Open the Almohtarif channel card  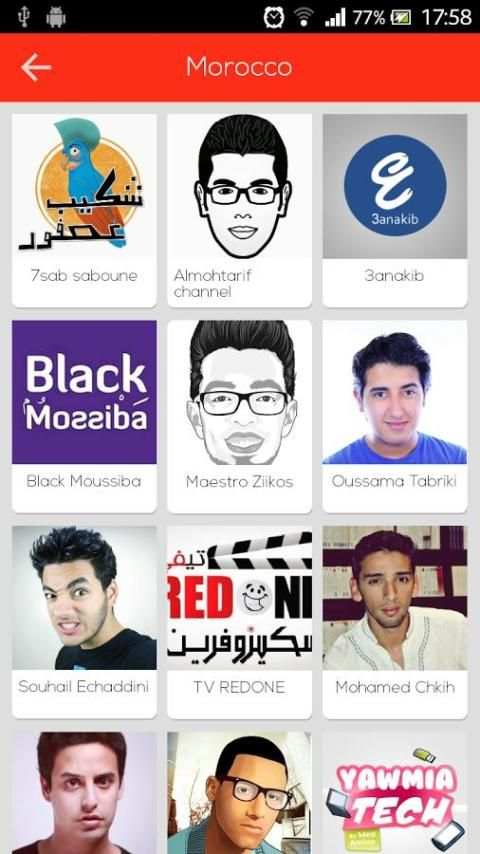pos(239,210)
